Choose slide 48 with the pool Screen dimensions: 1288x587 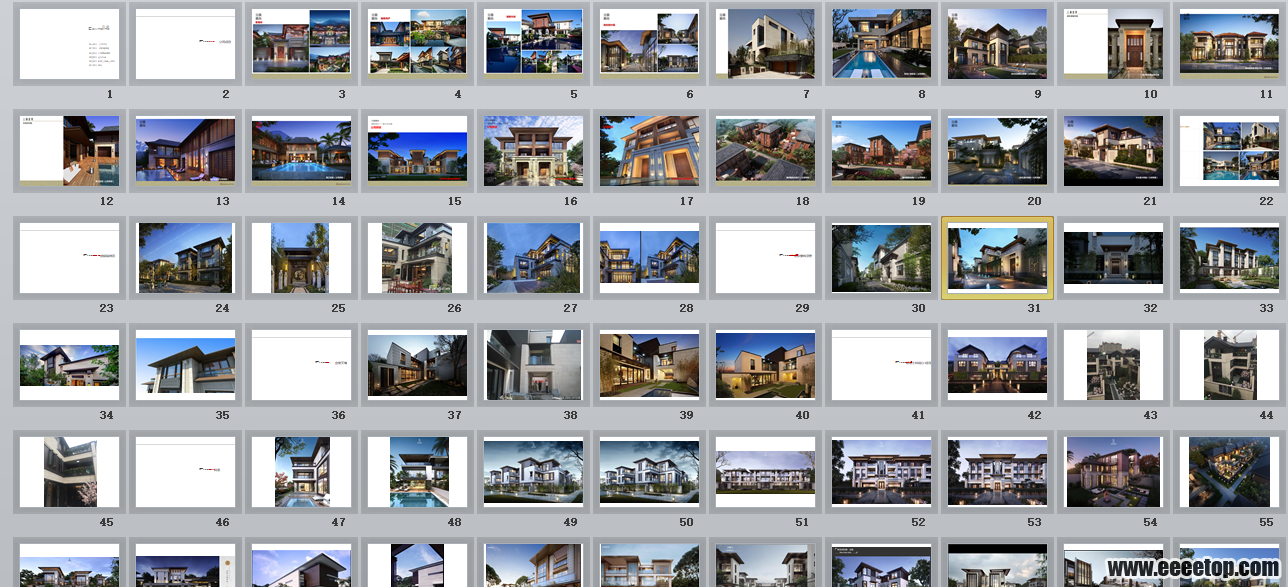pos(417,472)
